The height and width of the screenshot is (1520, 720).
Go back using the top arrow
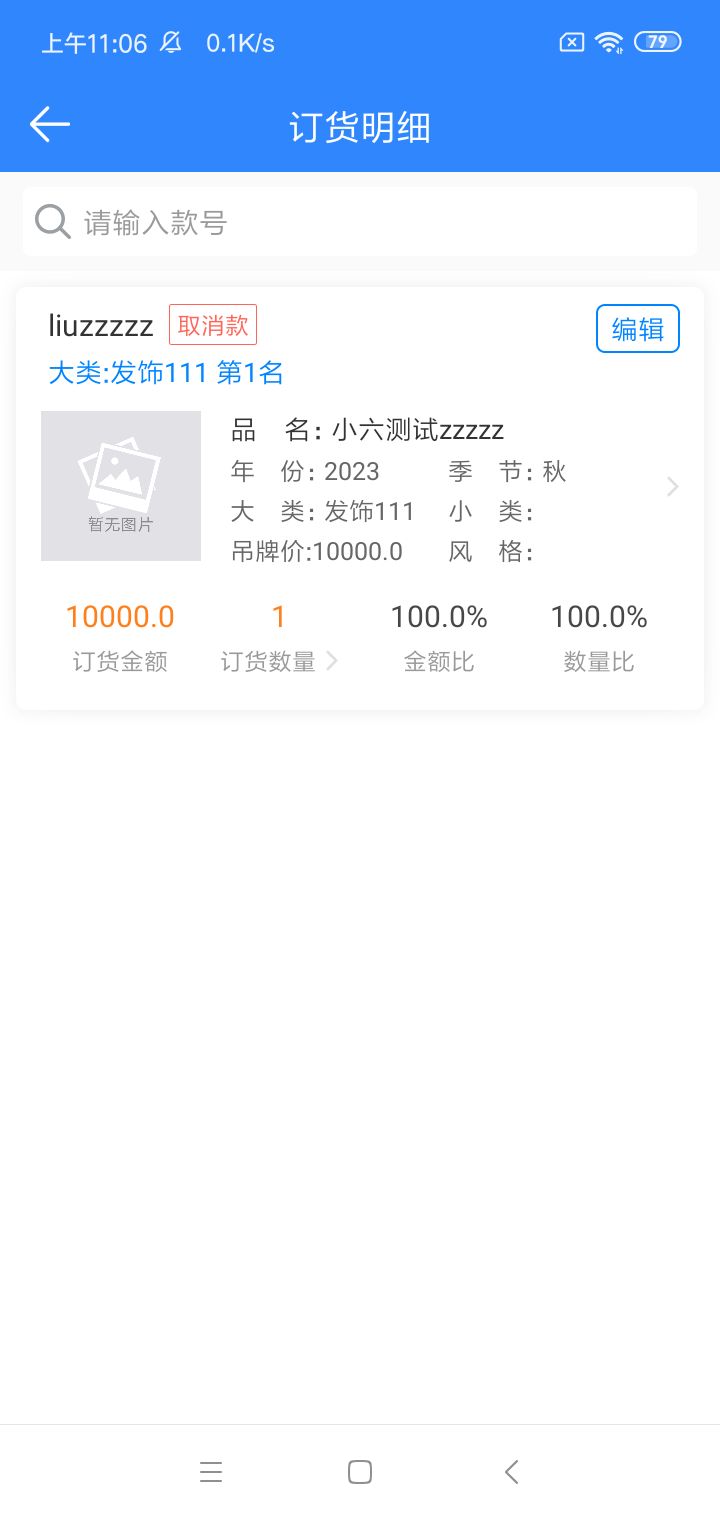tap(49, 125)
